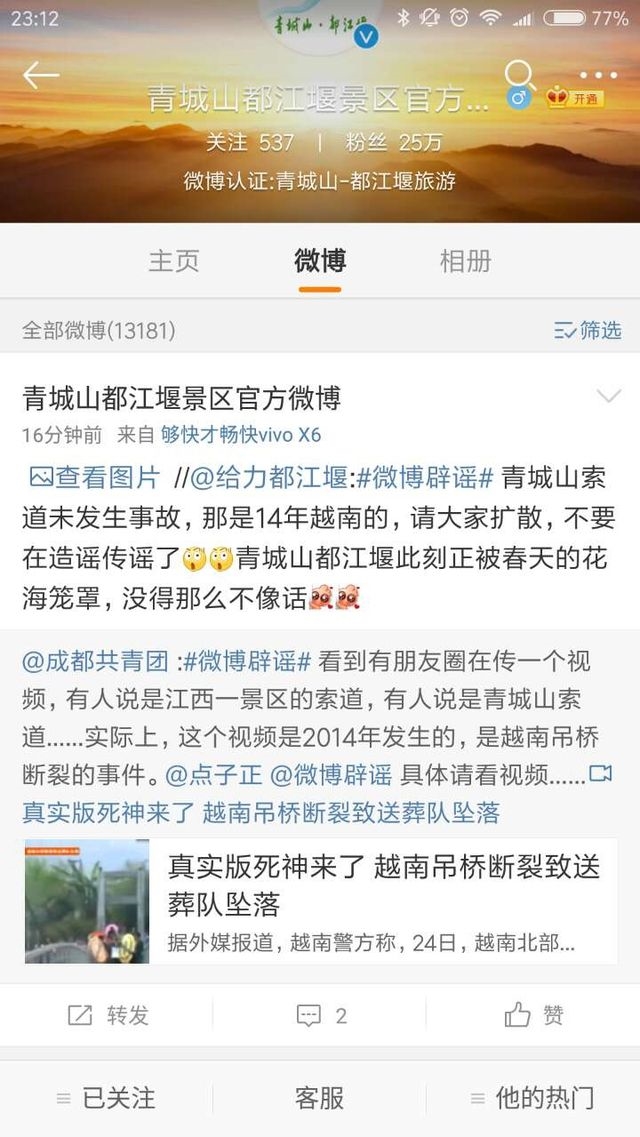Open the three-dot overflow menu

click(598, 76)
